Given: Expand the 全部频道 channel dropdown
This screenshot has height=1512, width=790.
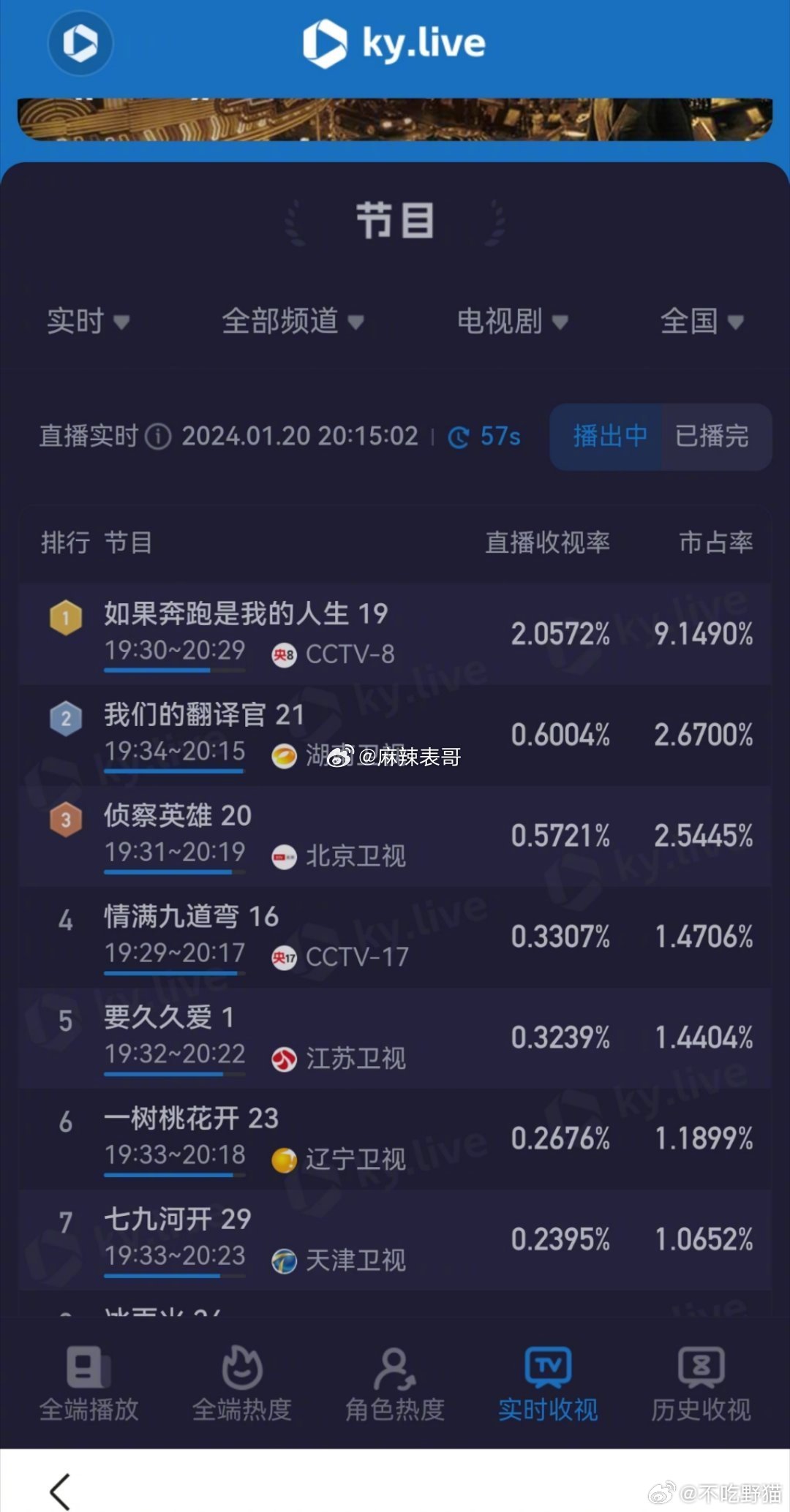Looking at the screenshot, I should 293,321.
